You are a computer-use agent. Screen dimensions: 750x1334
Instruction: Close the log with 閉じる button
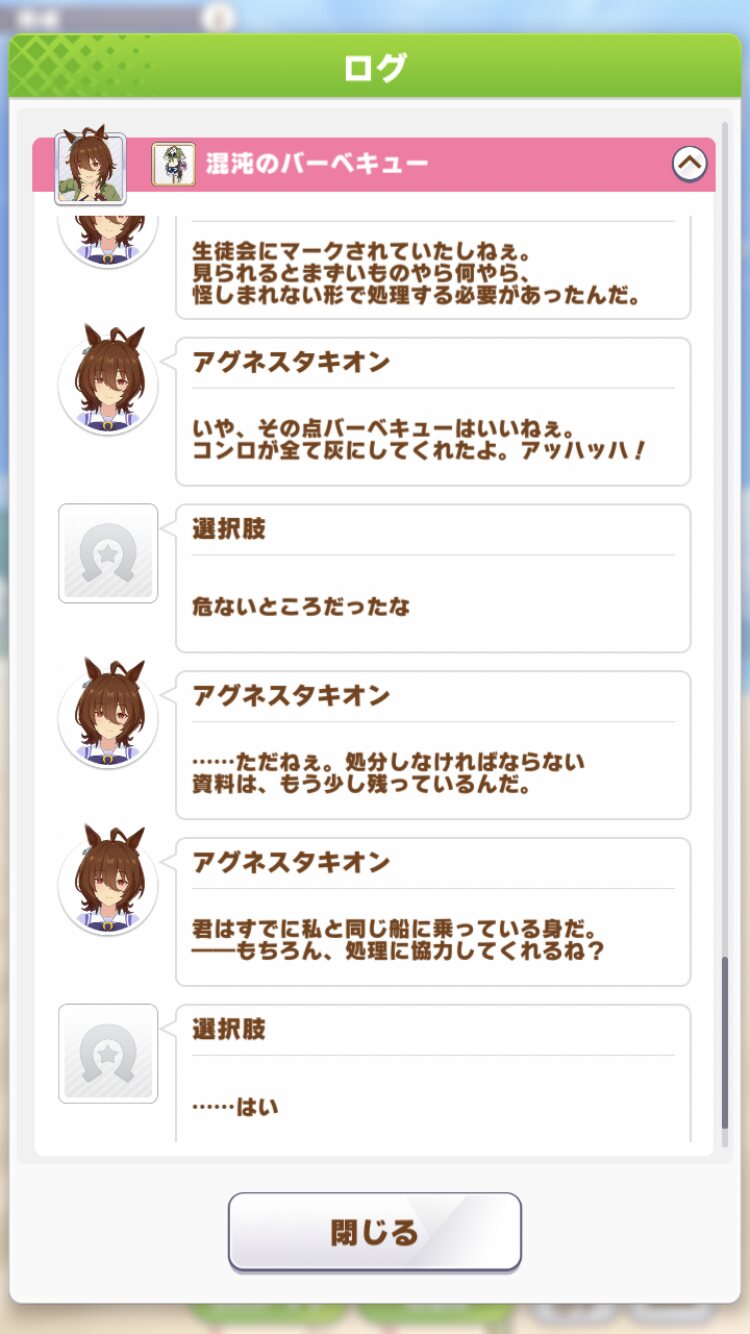click(375, 1231)
